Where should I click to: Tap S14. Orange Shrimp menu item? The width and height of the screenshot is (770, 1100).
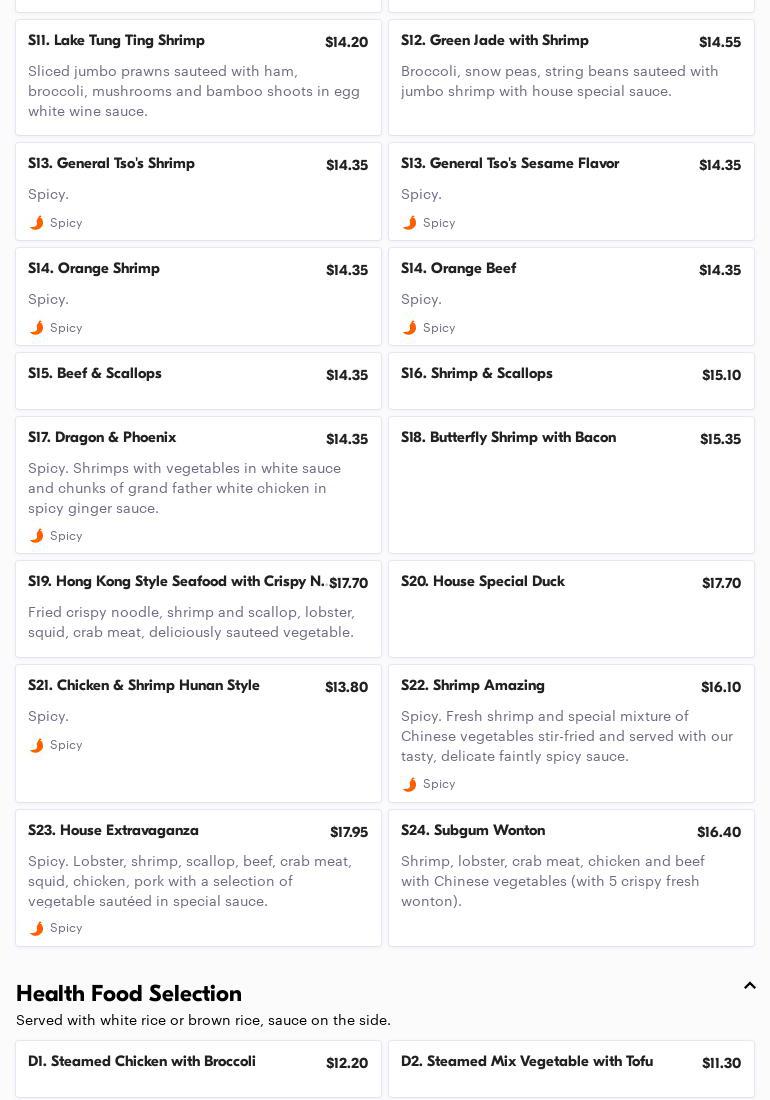coord(198,296)
